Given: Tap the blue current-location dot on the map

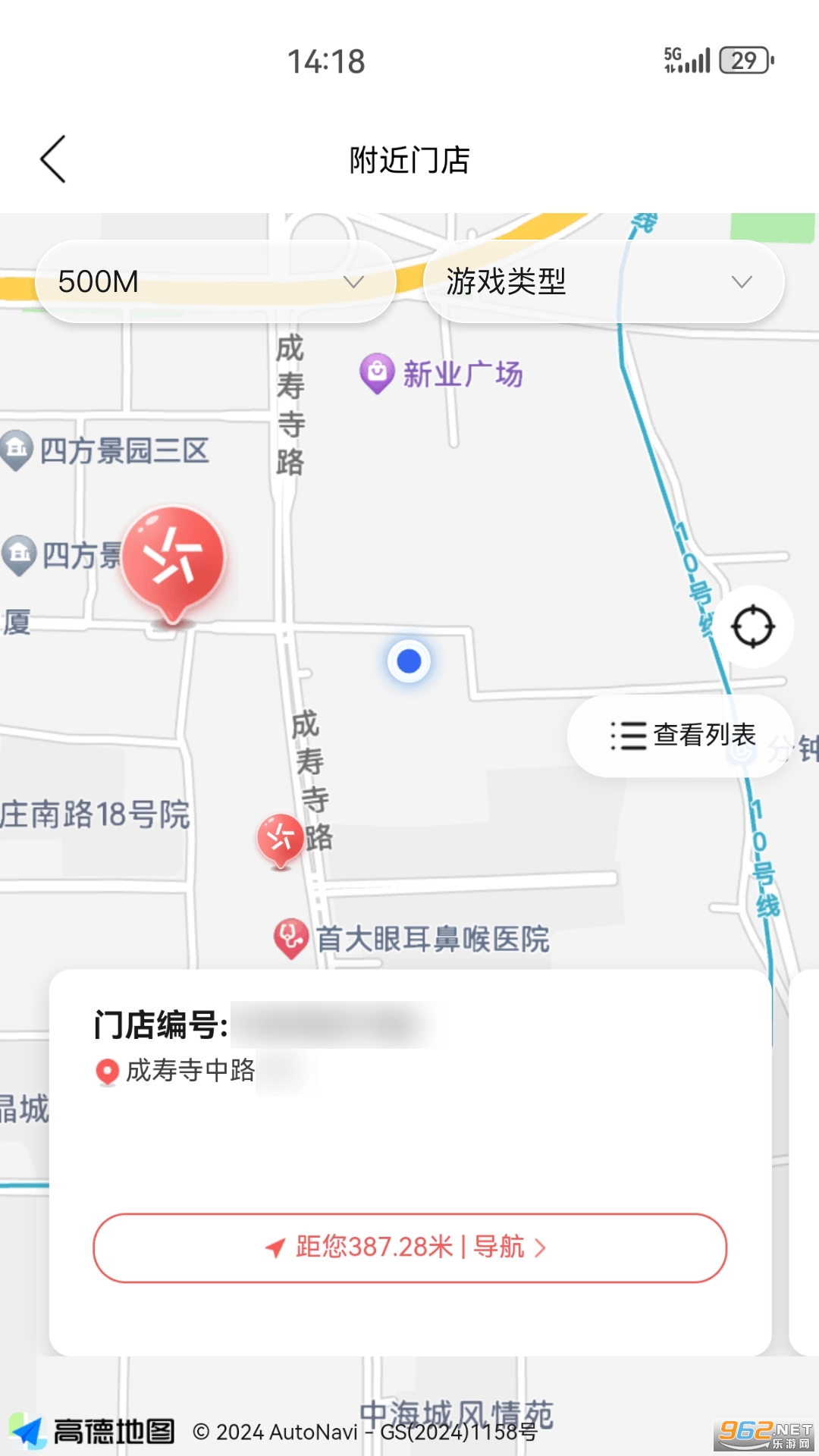Looking at the screenshot, I should click(409, 661).
